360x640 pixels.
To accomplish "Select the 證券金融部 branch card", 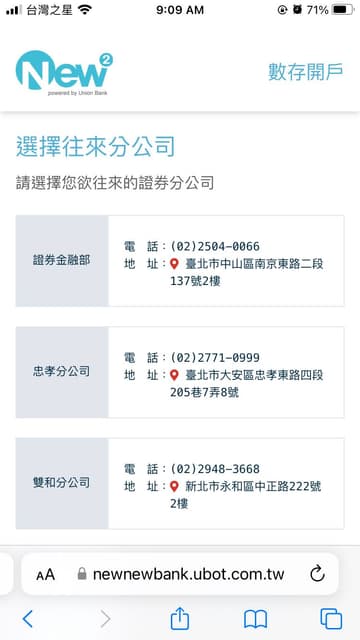I will [x=180, y=261].
